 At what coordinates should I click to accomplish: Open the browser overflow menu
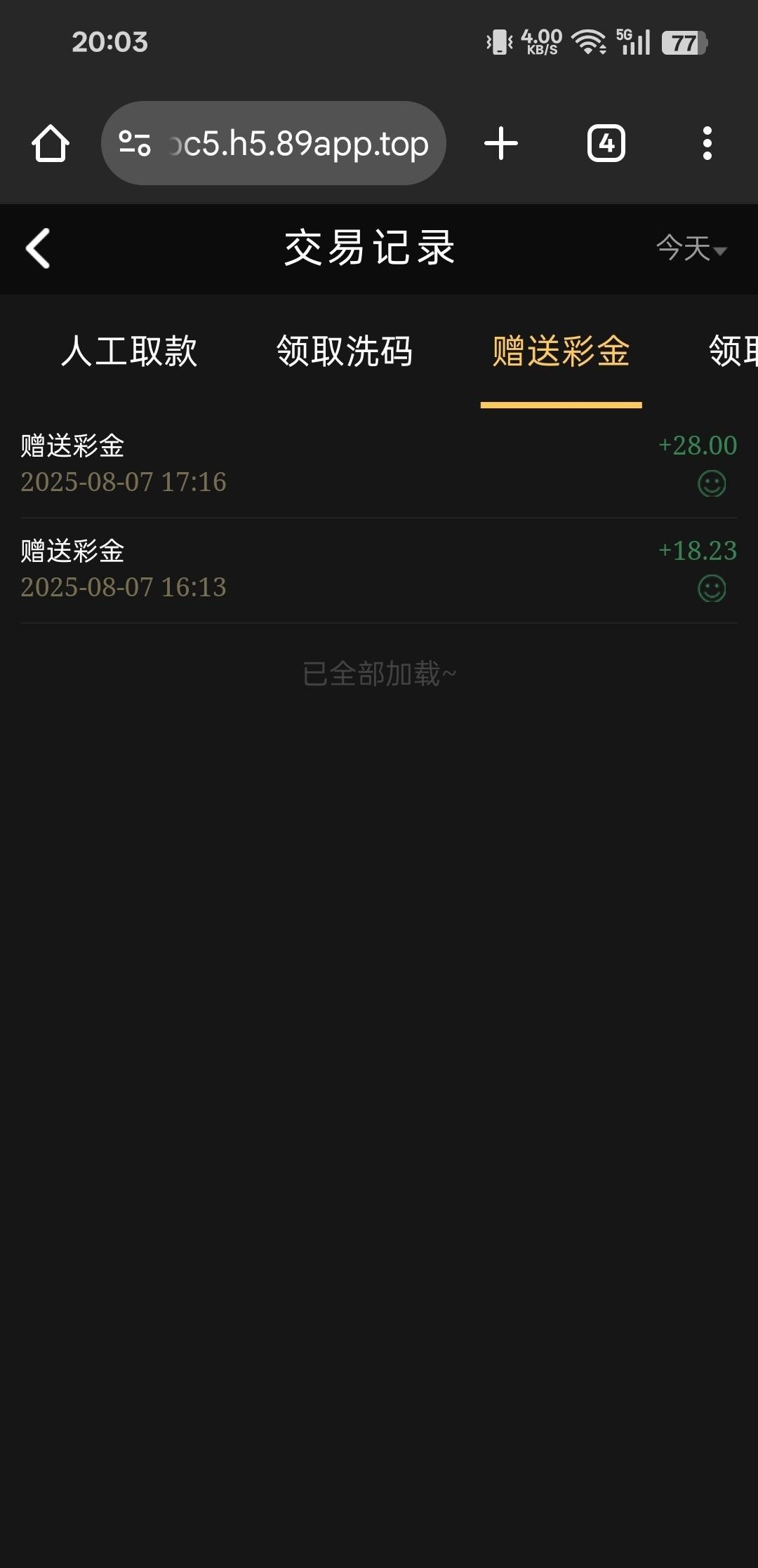point(707,144)
